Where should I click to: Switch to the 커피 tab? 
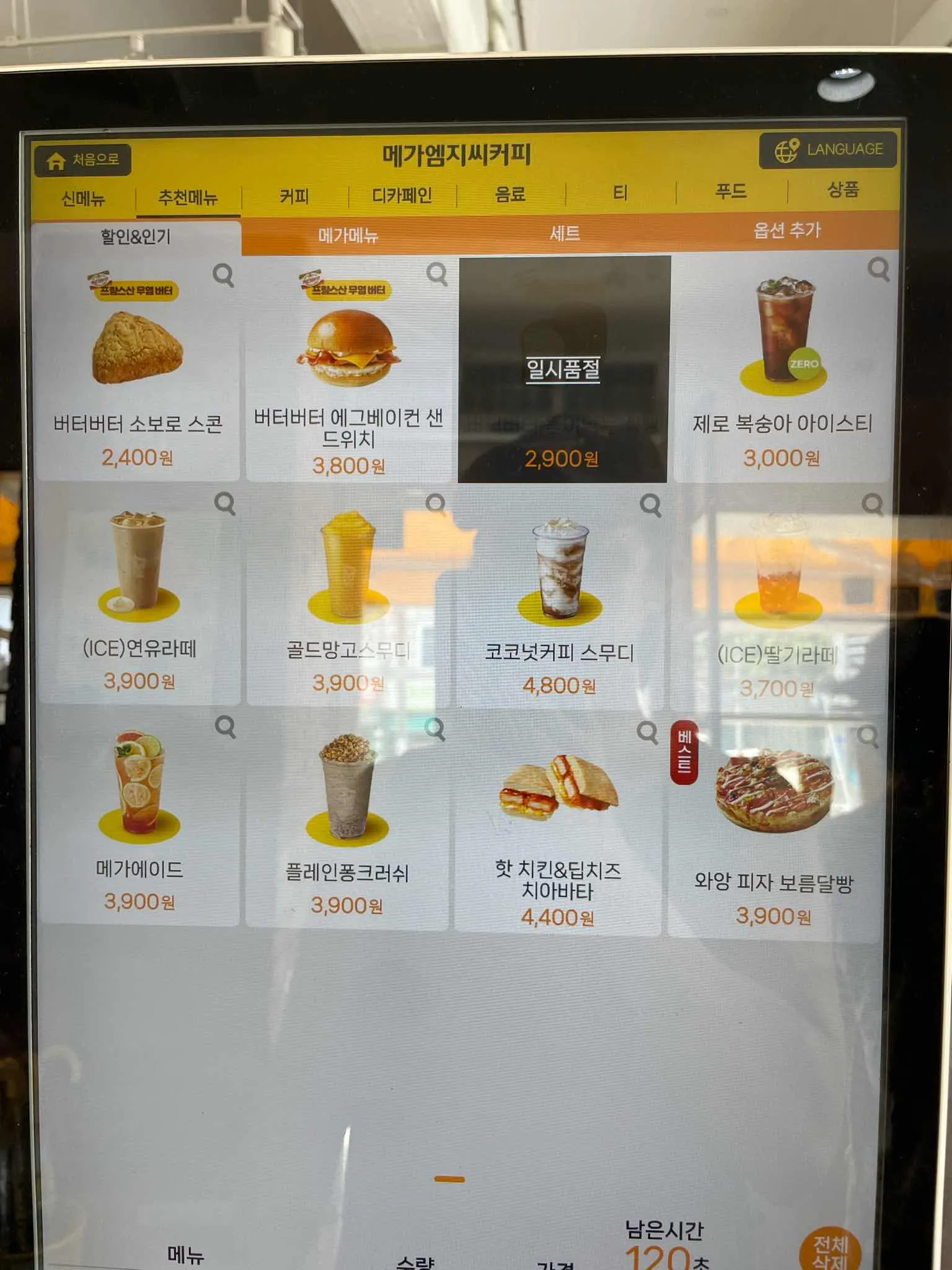(293, 194)
